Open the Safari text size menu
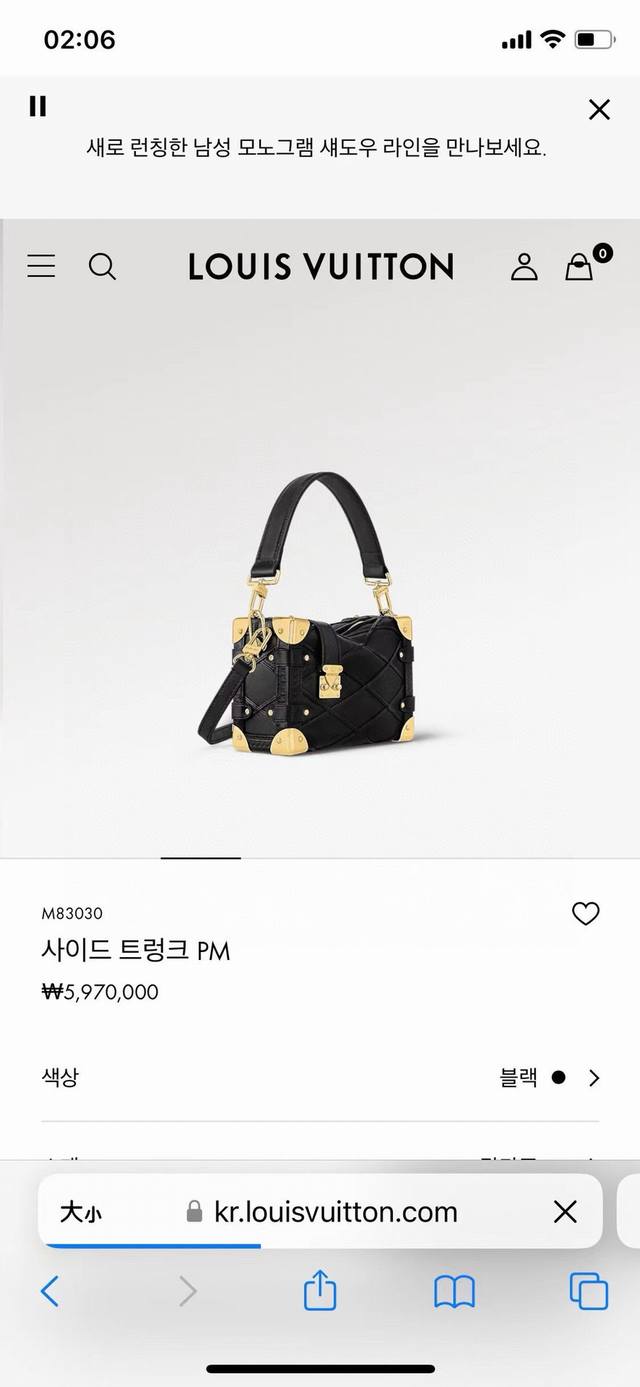640x1387 pixels. pyautogui.click(x=80, y=1213)
